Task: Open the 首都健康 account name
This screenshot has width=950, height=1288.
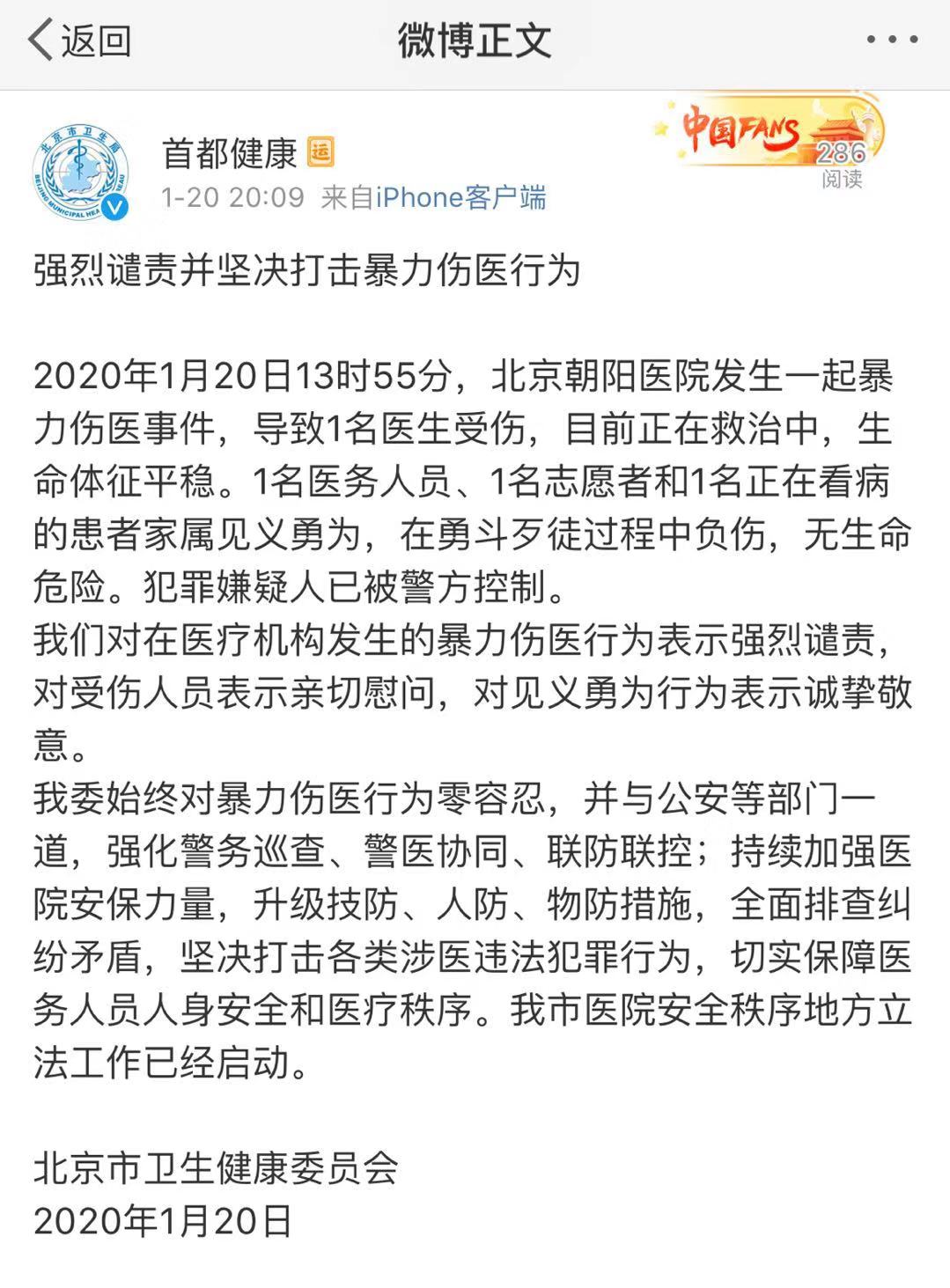Action: (x=230, y=153)
